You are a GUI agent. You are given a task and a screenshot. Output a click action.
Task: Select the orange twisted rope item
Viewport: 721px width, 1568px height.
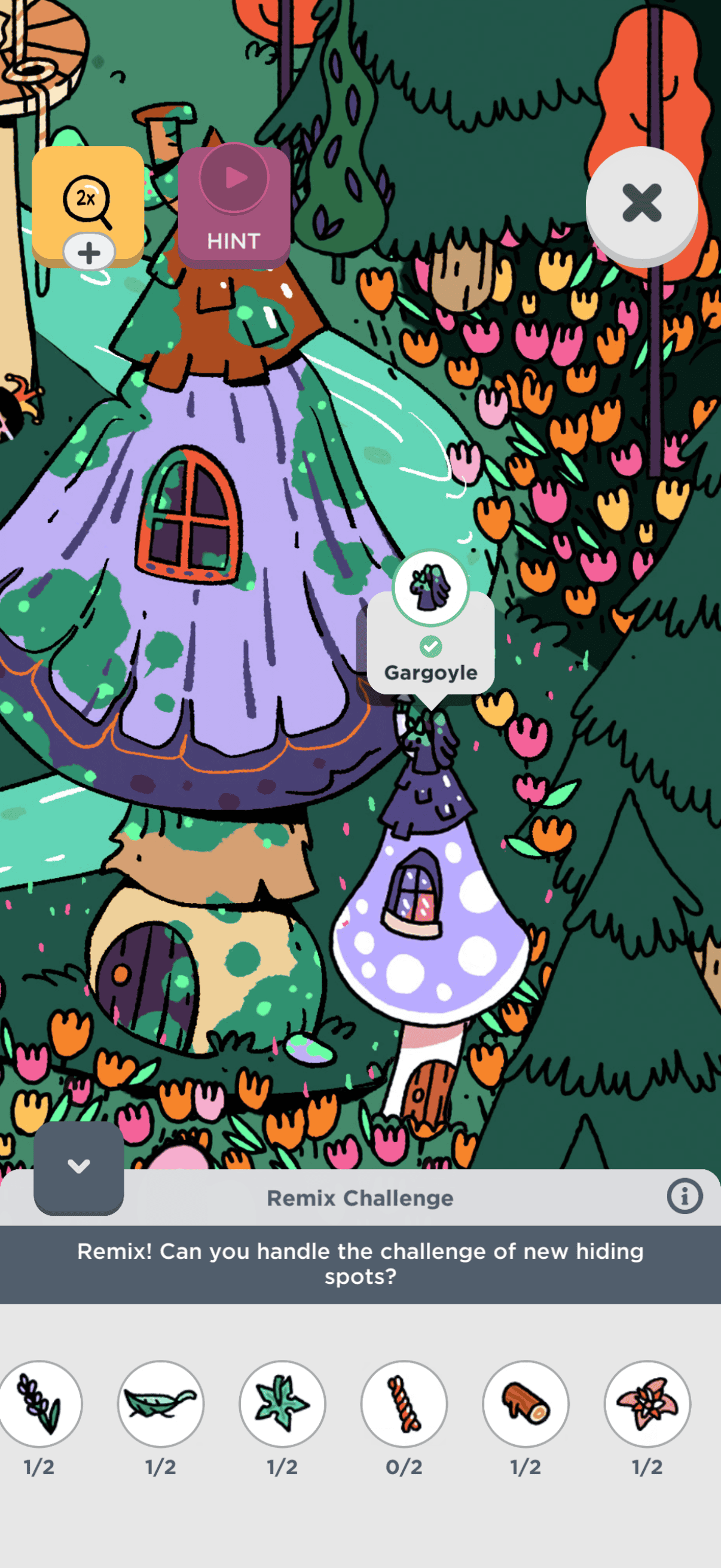[x=404, y=1403]
